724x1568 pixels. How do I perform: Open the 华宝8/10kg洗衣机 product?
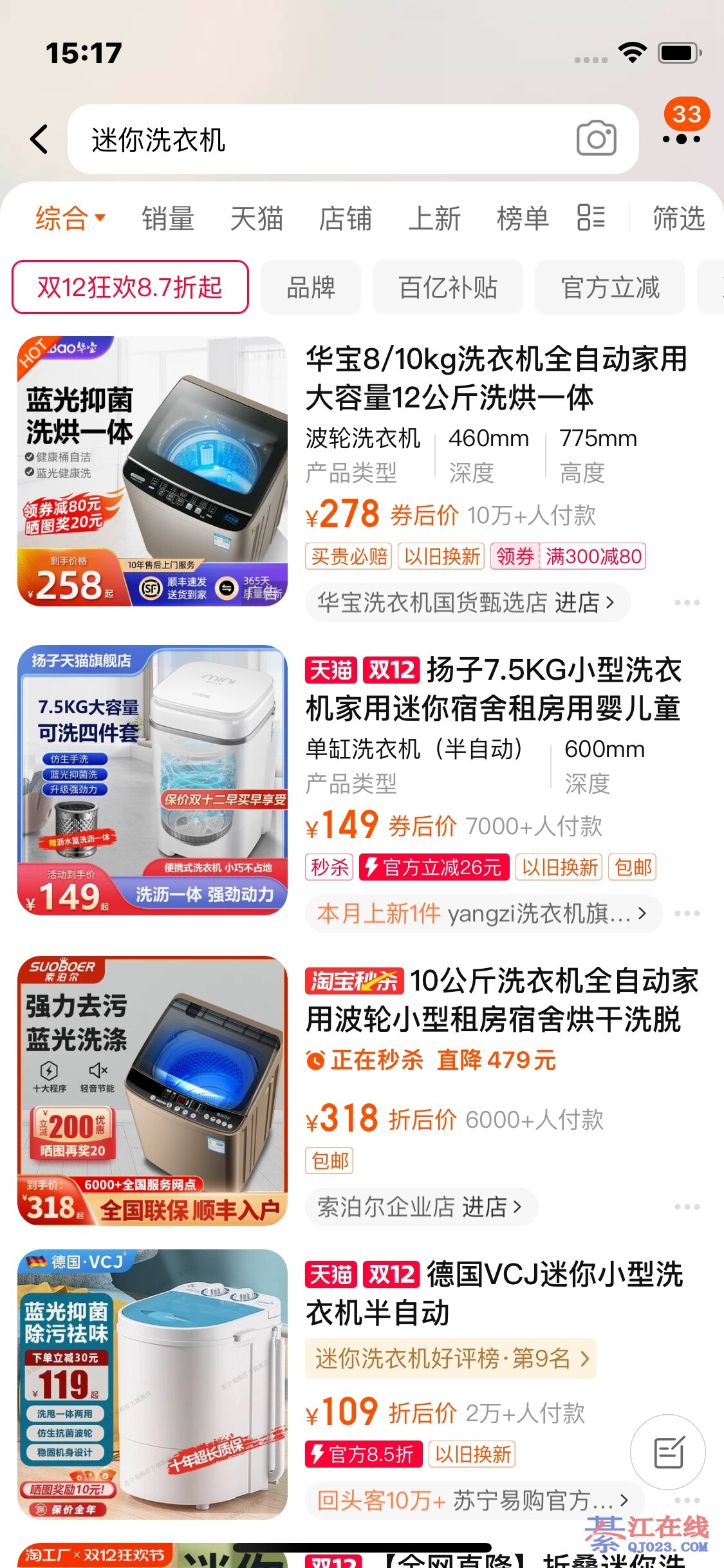496,378
